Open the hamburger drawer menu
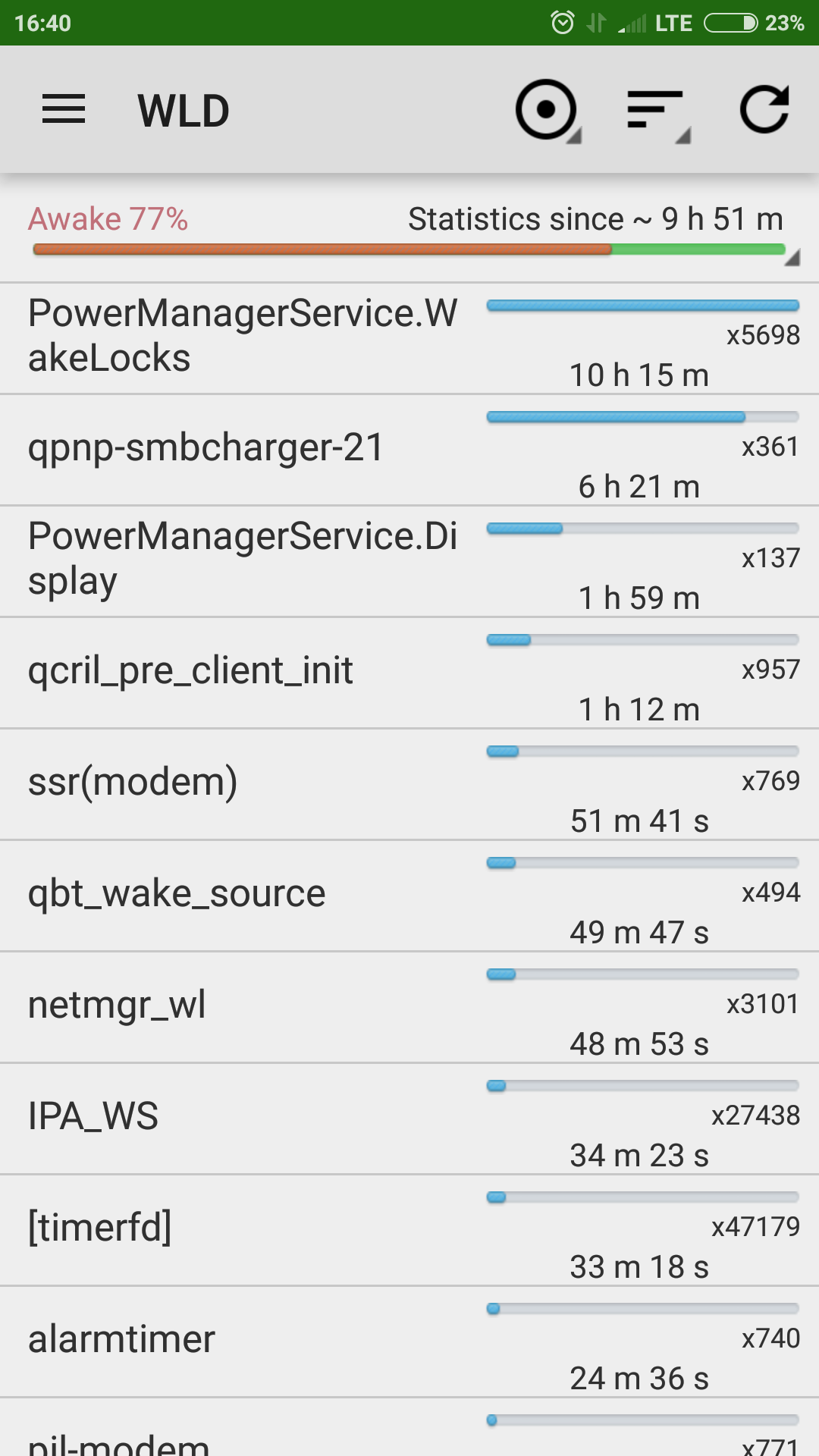 [x=64, y=110]
